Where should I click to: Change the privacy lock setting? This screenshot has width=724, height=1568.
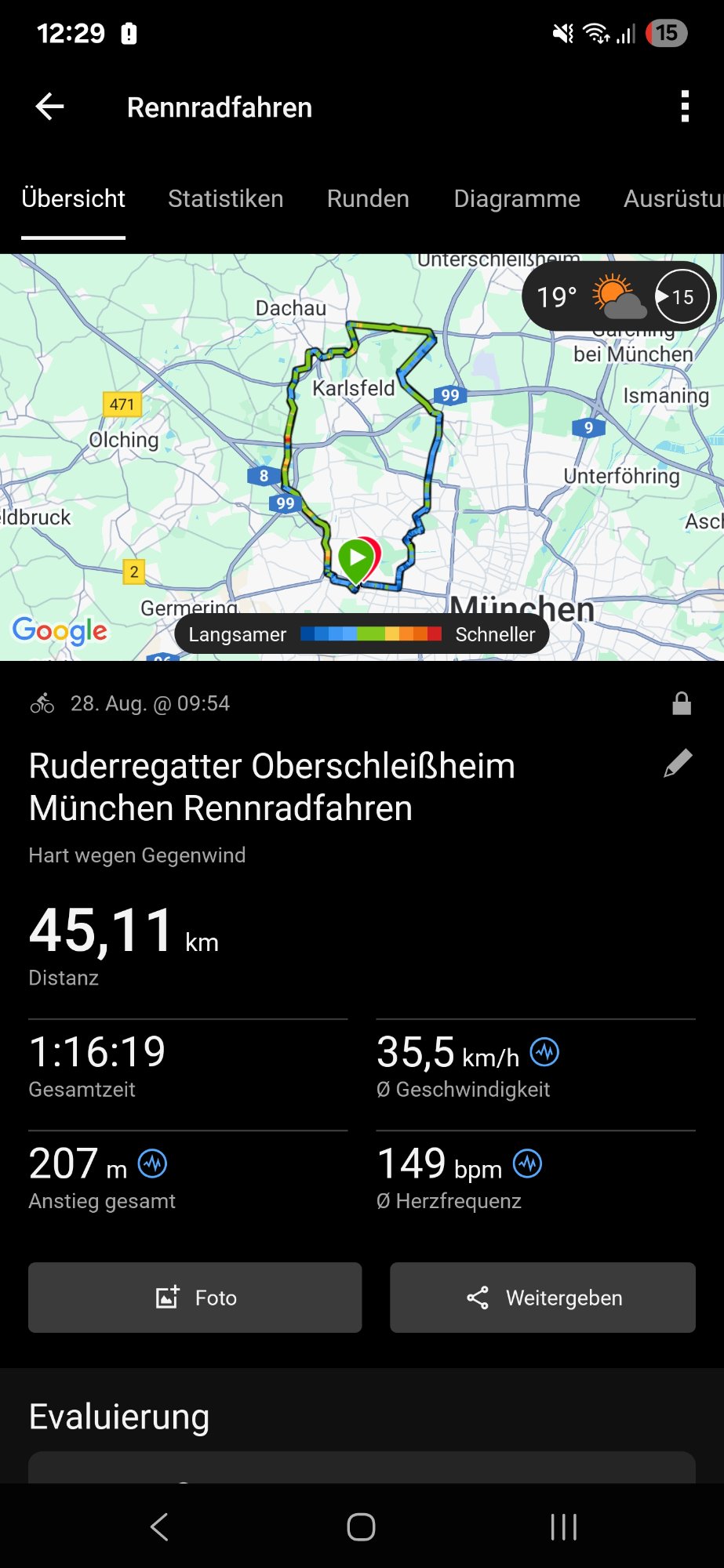click(x=682, y=703)
